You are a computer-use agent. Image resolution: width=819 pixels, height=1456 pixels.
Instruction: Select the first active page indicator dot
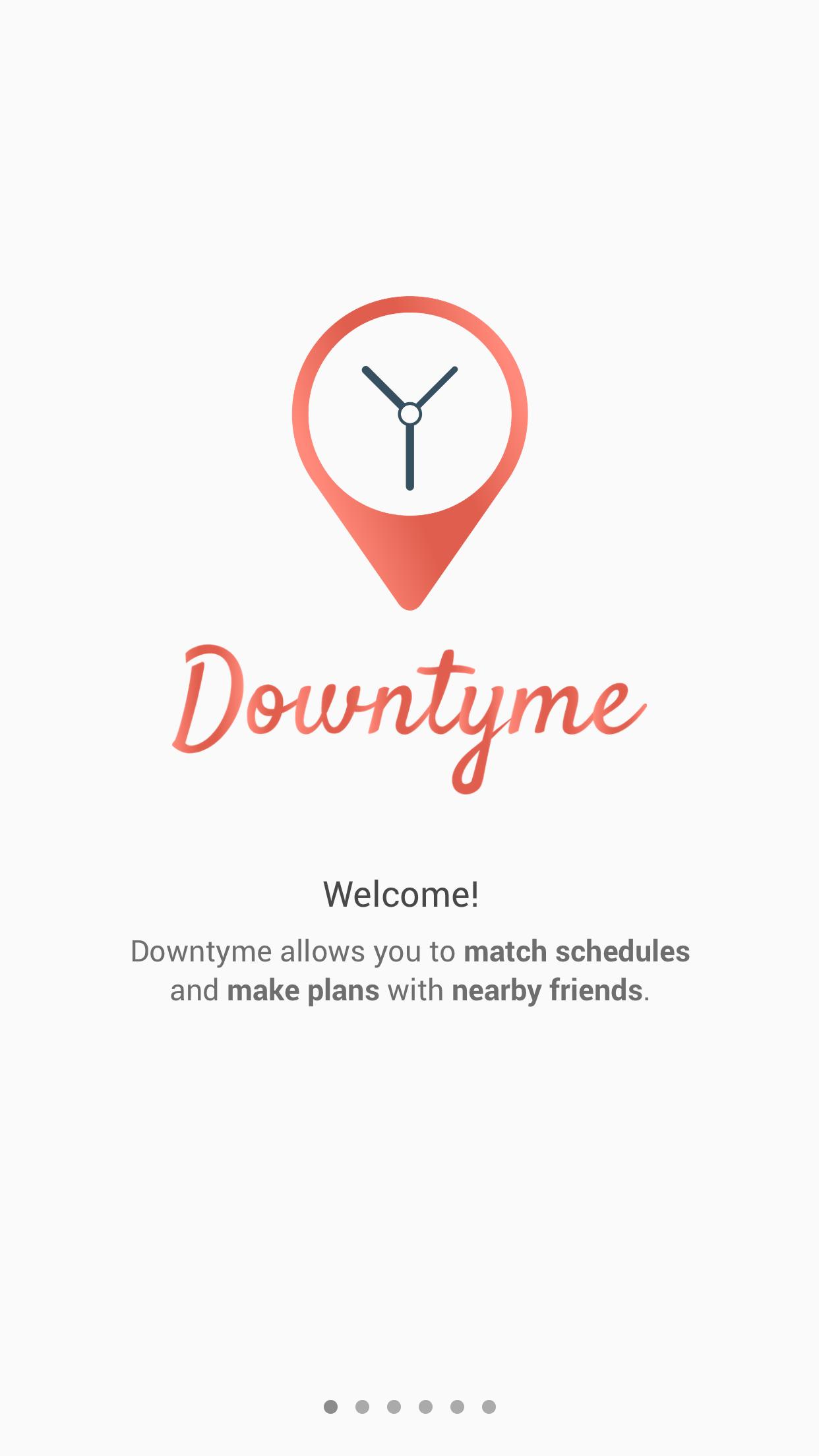pos(330,1405)
